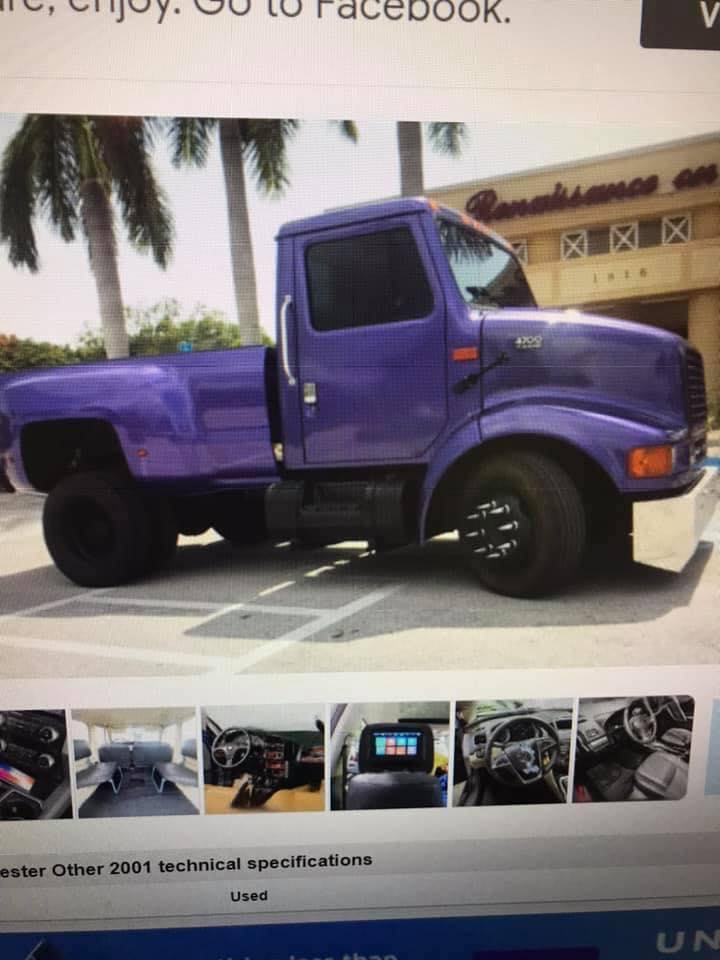720x960 pixels.
Task: Open the grey seats interior thumbnail
Action: pyautogui.click(x=635, y=749)
